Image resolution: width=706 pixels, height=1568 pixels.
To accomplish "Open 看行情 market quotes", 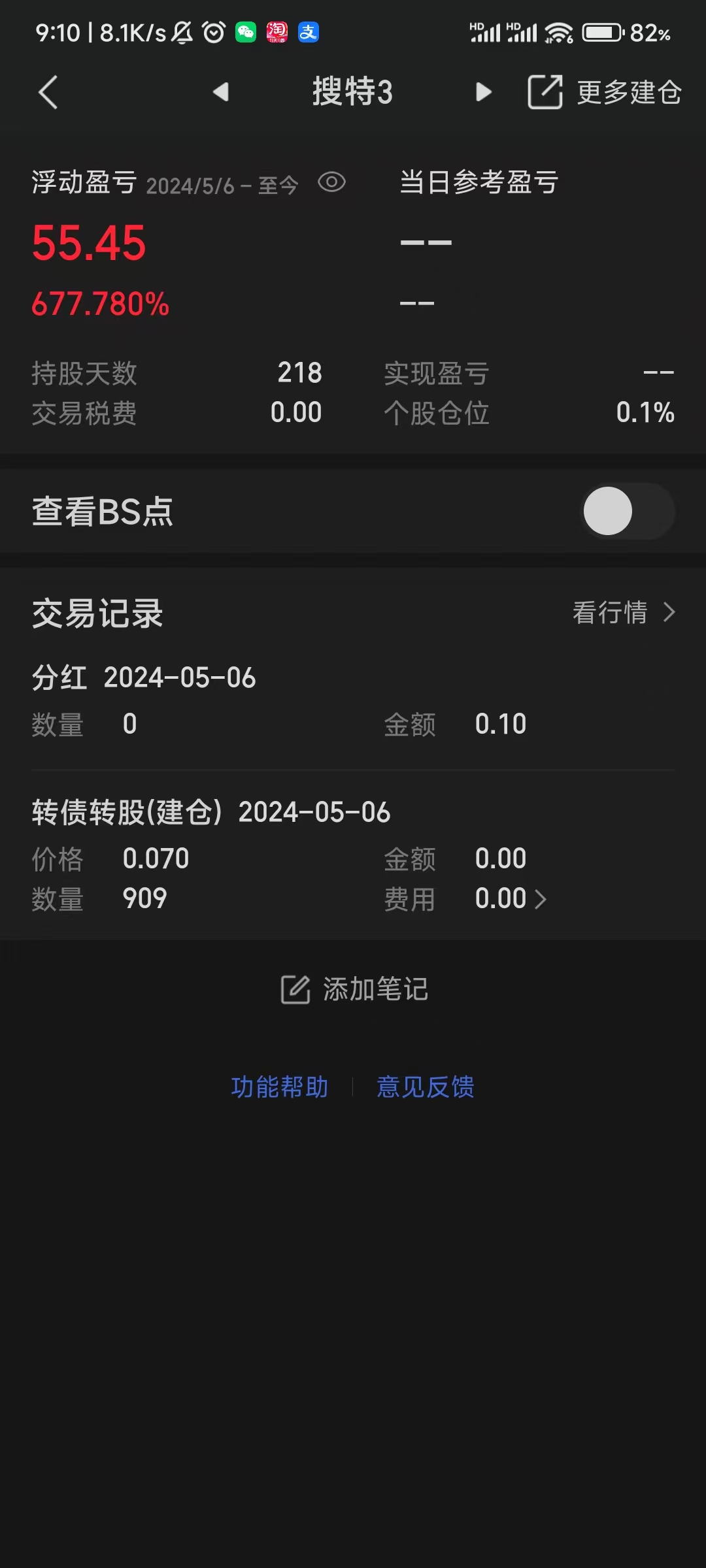I will click(x=623, y=613).
